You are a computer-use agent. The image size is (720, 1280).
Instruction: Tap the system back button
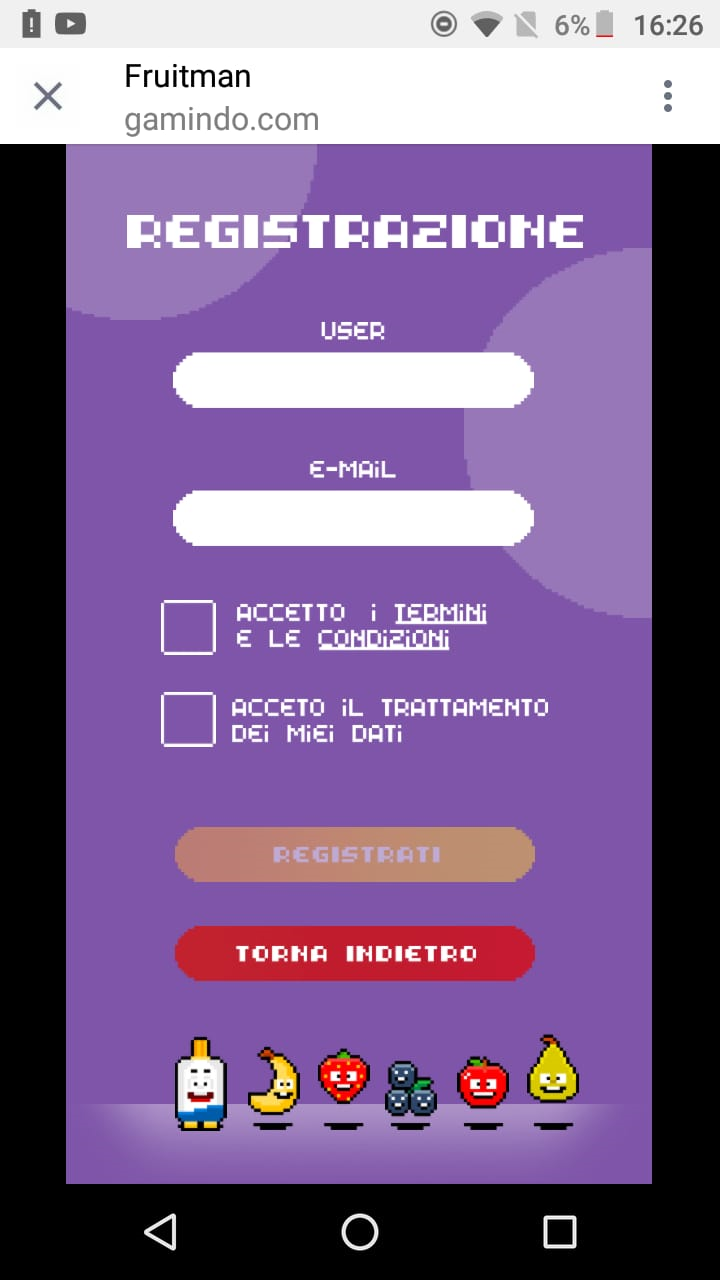[x=160, y=1231]
